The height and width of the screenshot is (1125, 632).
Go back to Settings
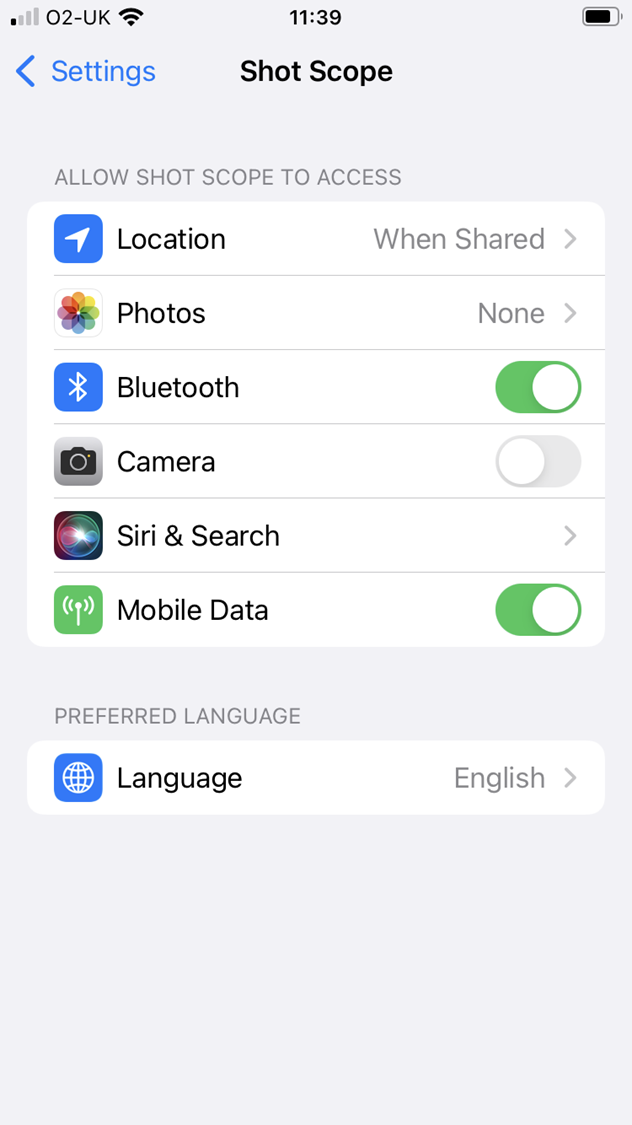85,71
